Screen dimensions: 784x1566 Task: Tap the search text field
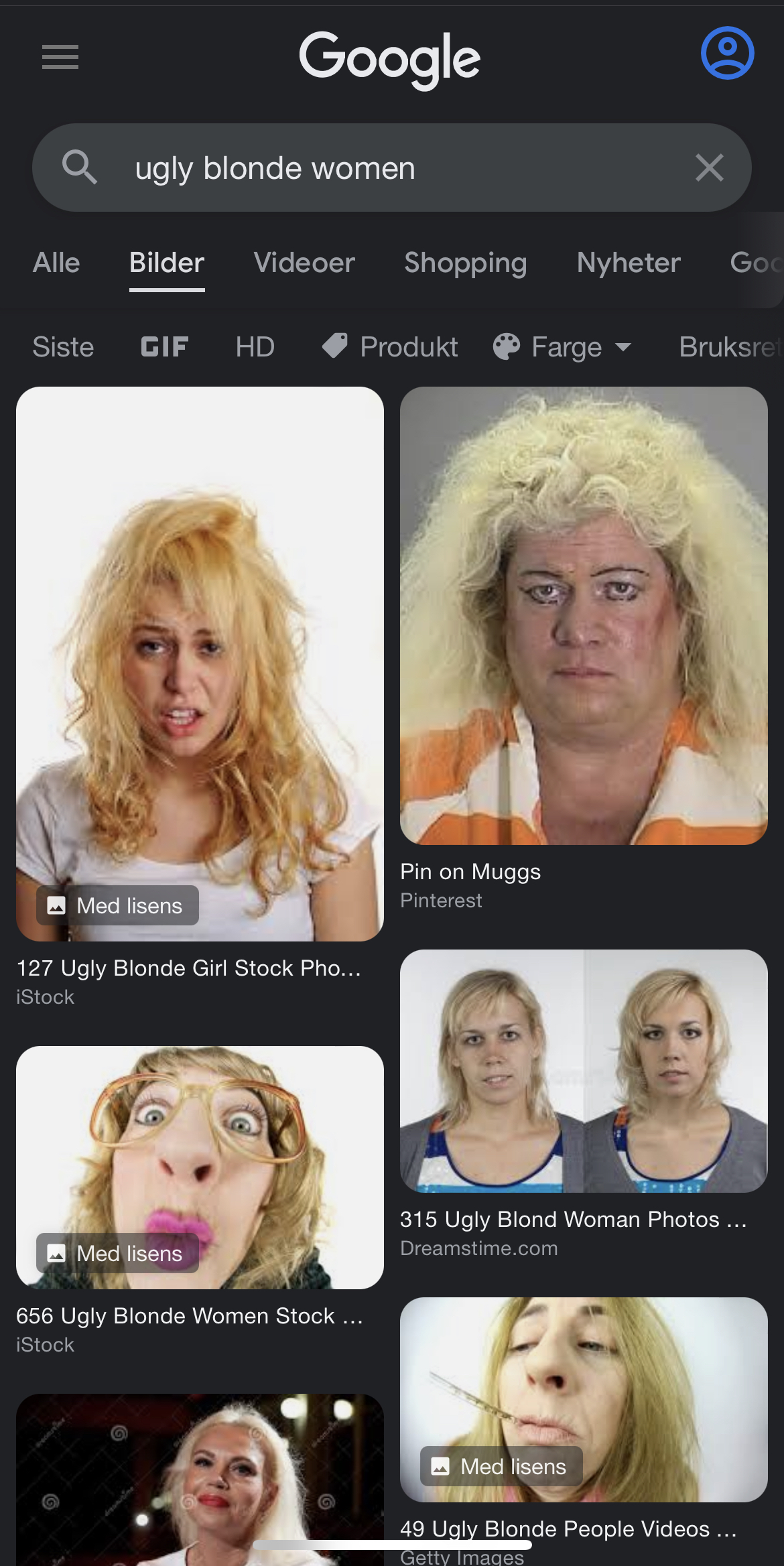click(x=391, y=168)
